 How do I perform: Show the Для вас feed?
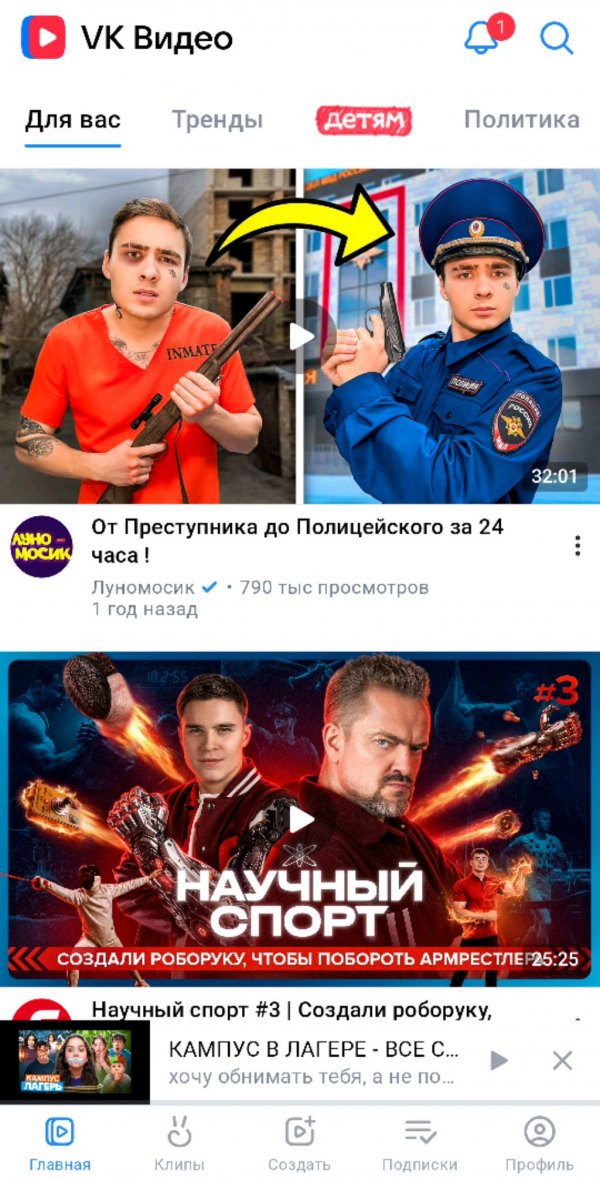point(73,121)
